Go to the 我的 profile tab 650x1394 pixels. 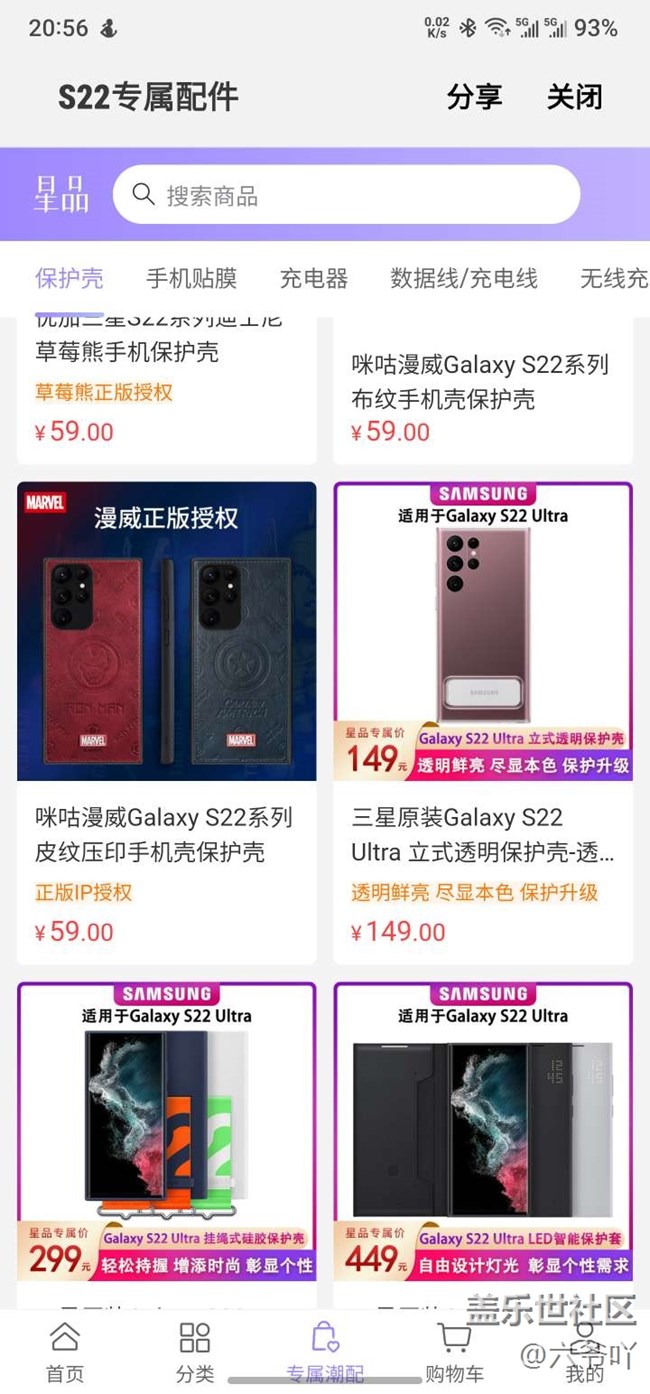click(585, 1352)
